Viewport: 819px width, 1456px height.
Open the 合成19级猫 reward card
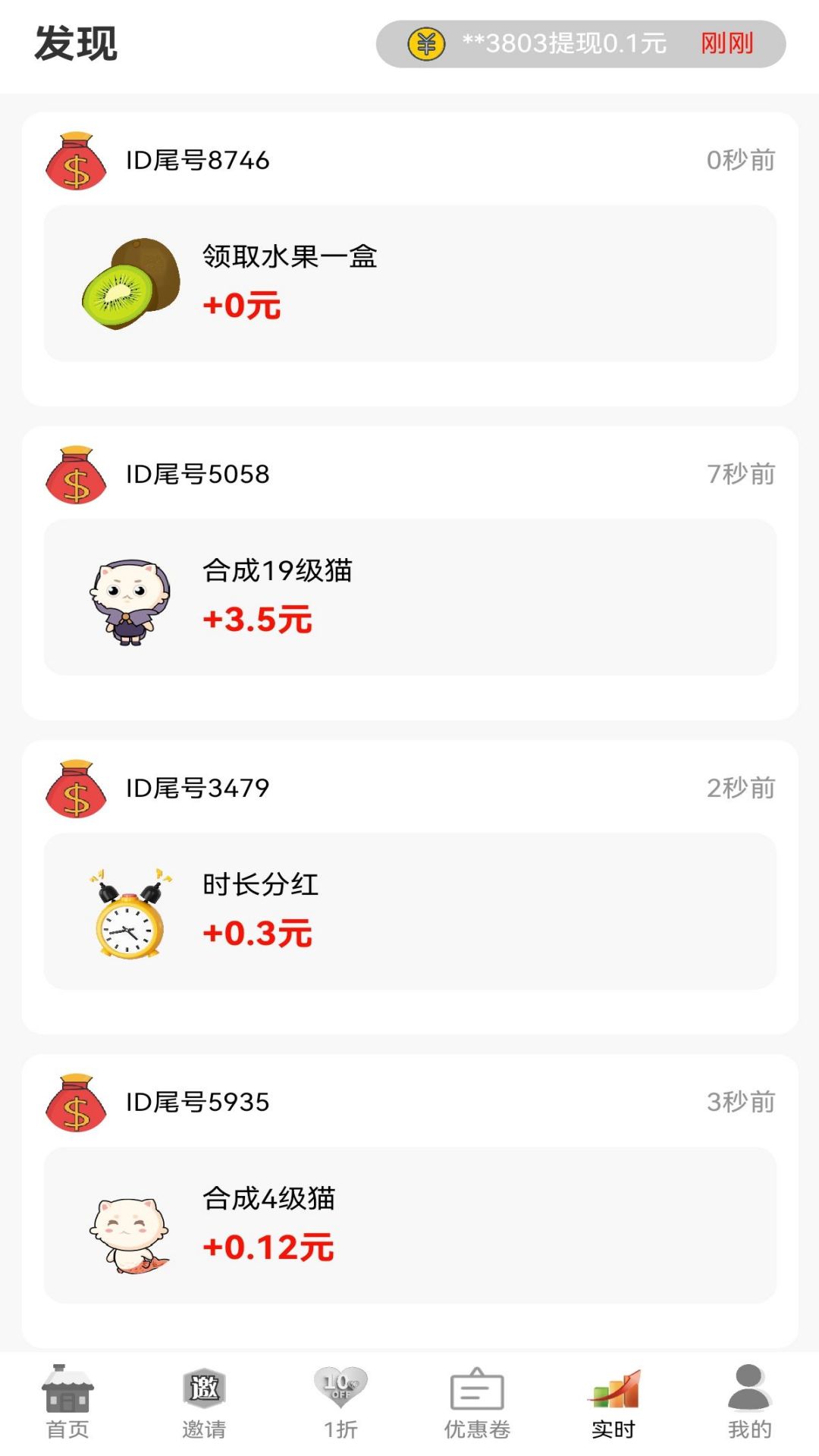click(409, 597)
